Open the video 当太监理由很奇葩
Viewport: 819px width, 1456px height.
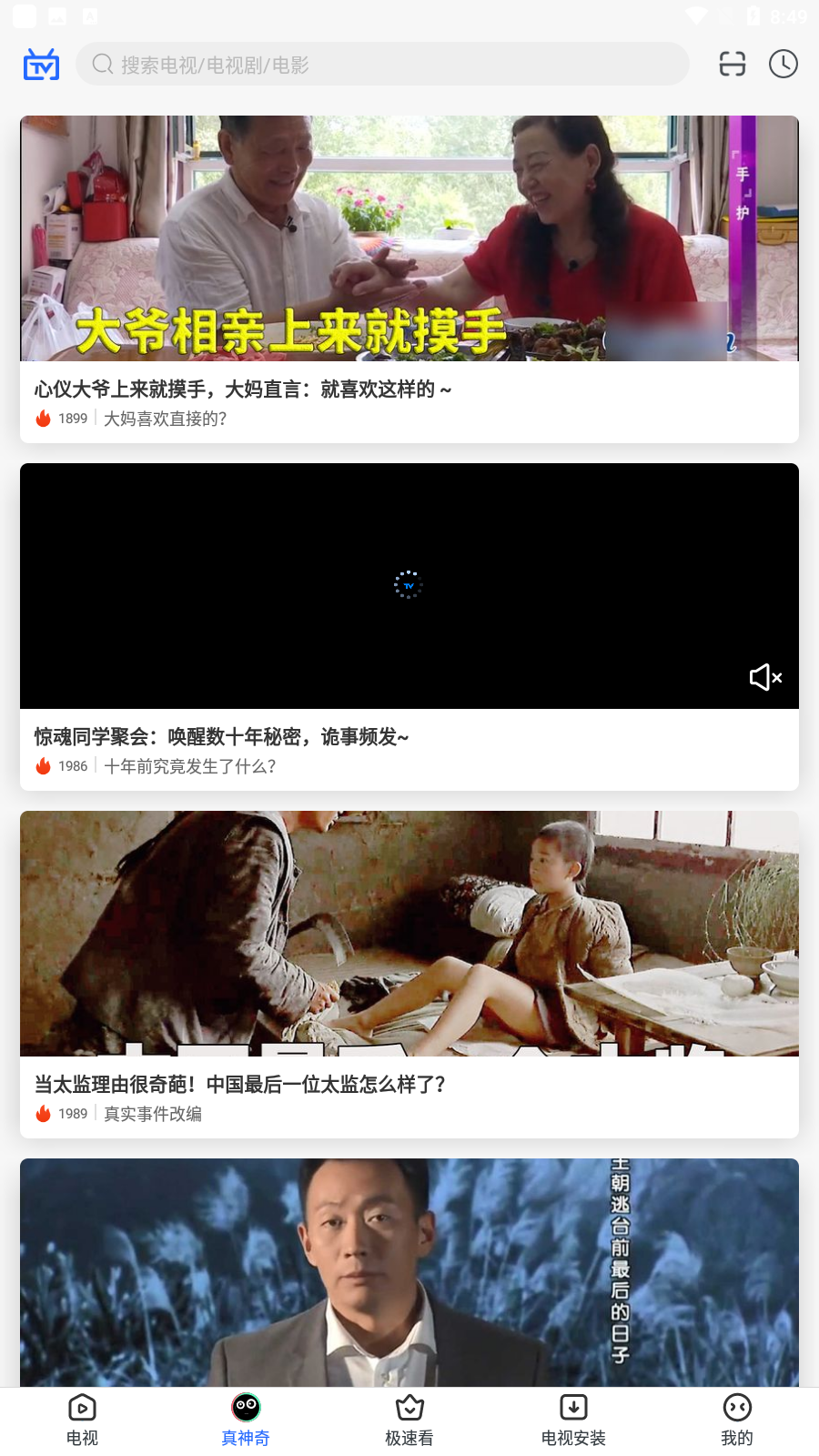coord(409,974)
